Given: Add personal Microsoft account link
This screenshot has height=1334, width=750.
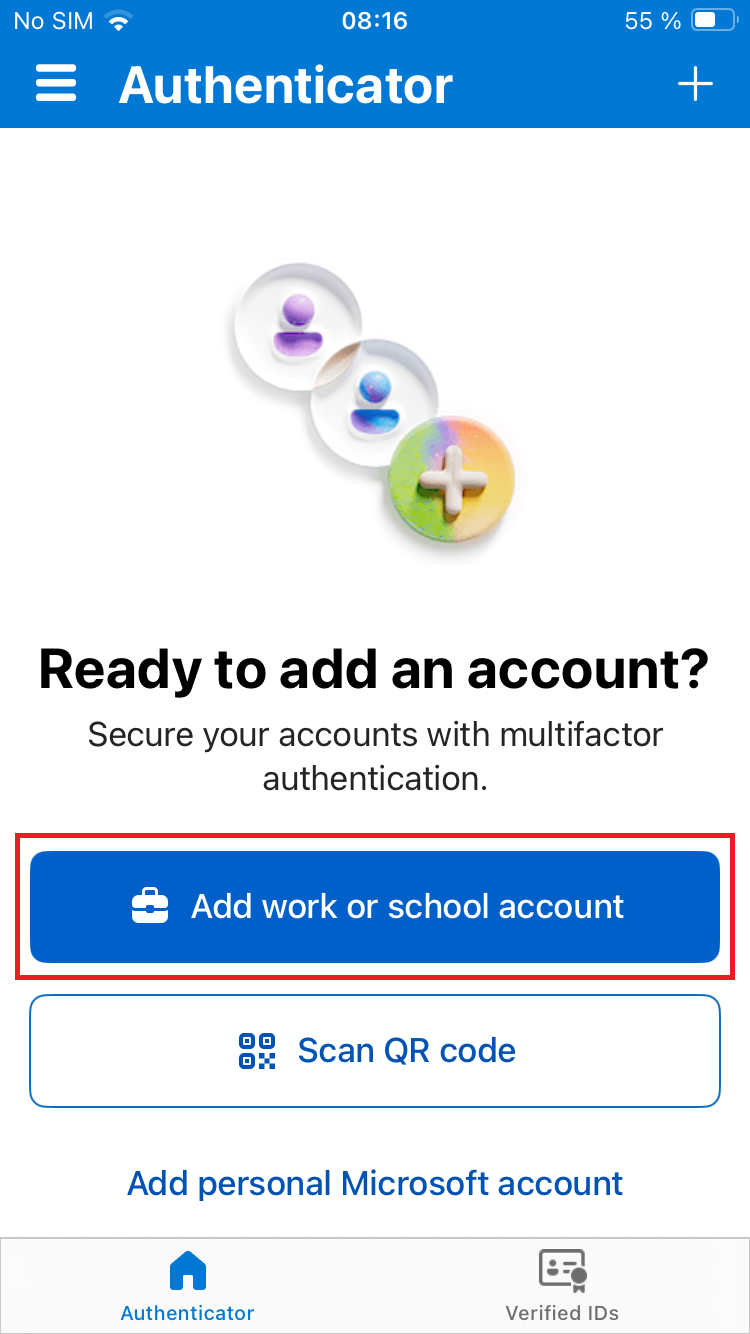Looking at the screenshot, I should (375, 1183).
